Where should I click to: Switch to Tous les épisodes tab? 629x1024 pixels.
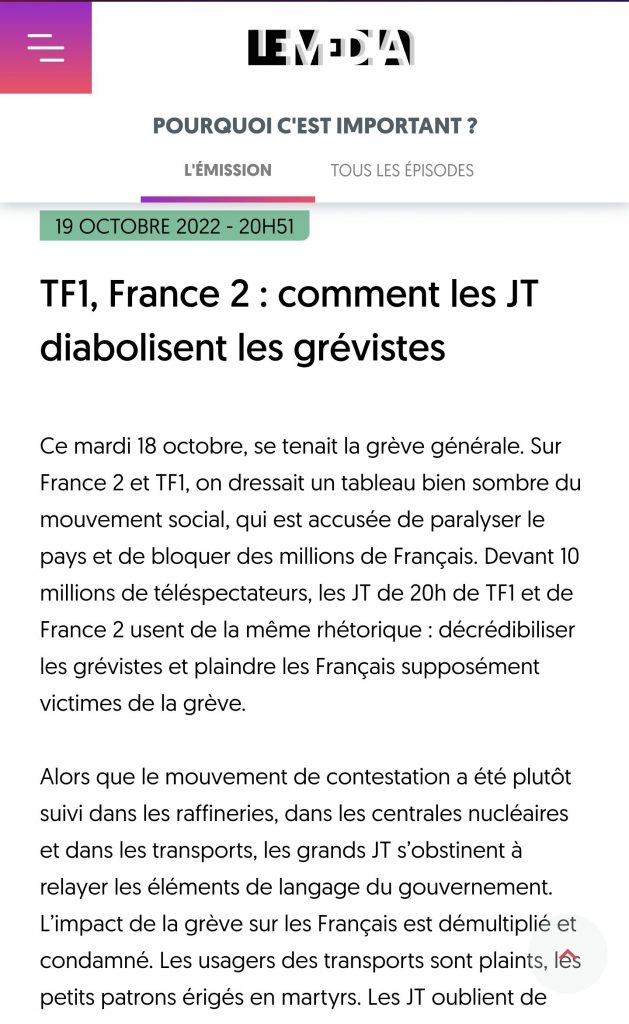point(402,170)
